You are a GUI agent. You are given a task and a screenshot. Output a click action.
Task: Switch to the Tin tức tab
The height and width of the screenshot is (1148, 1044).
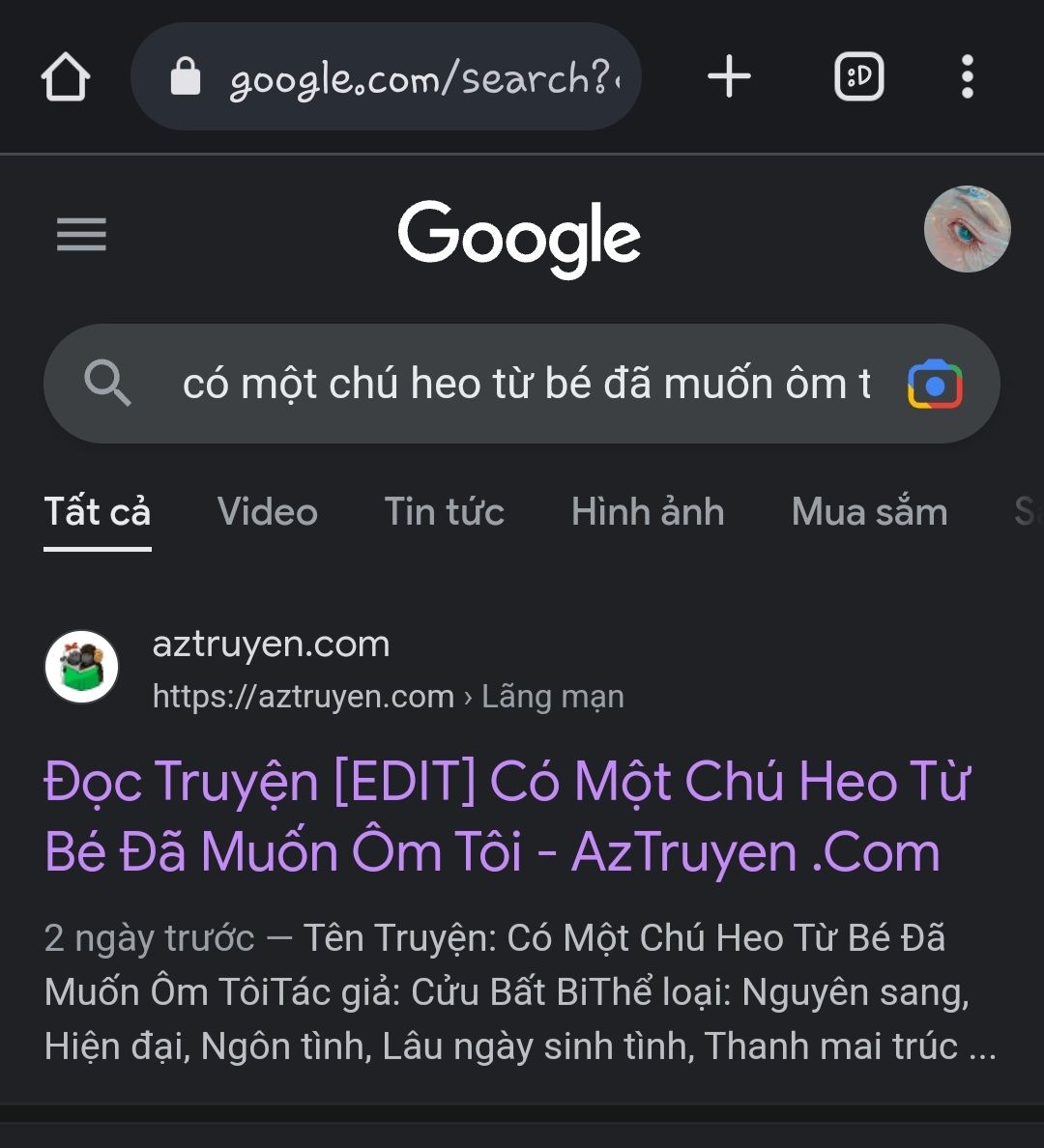445,511
